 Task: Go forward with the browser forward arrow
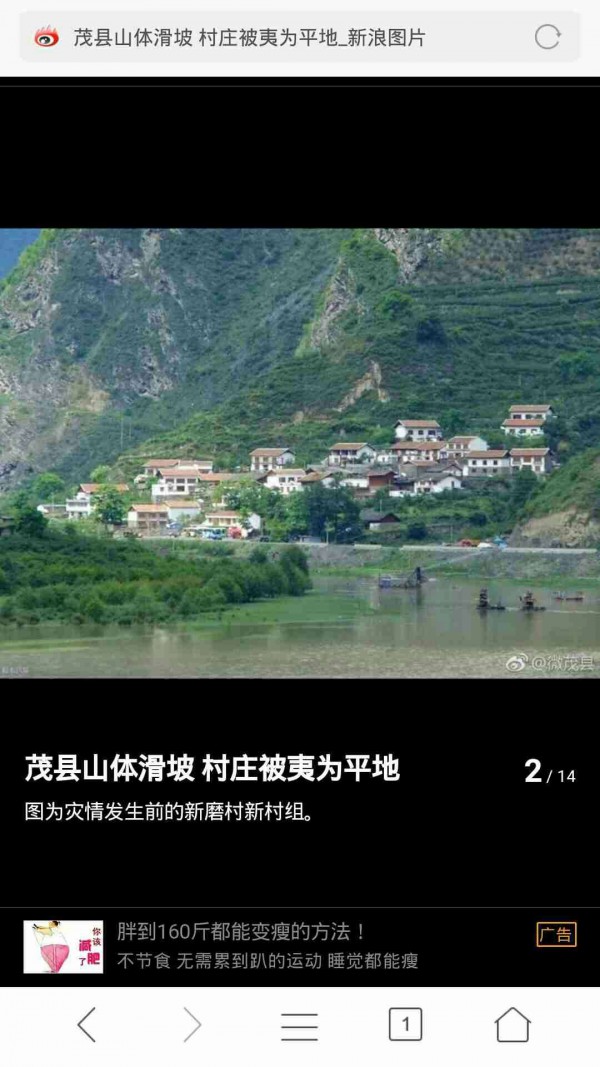click(x=192, y=1025)
